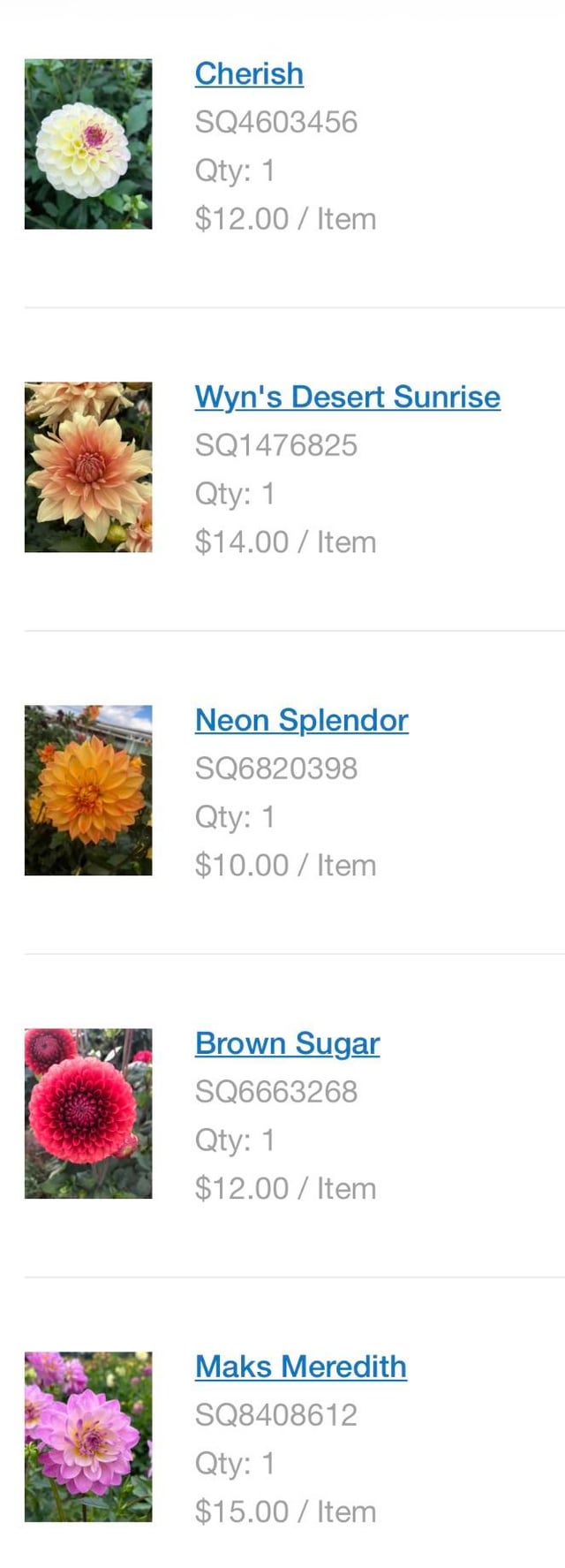Image resolution: width=565 pixels, height=1568 pixels.
Task: View the Maks Meredith flower photo
Action: point(88,1437)
